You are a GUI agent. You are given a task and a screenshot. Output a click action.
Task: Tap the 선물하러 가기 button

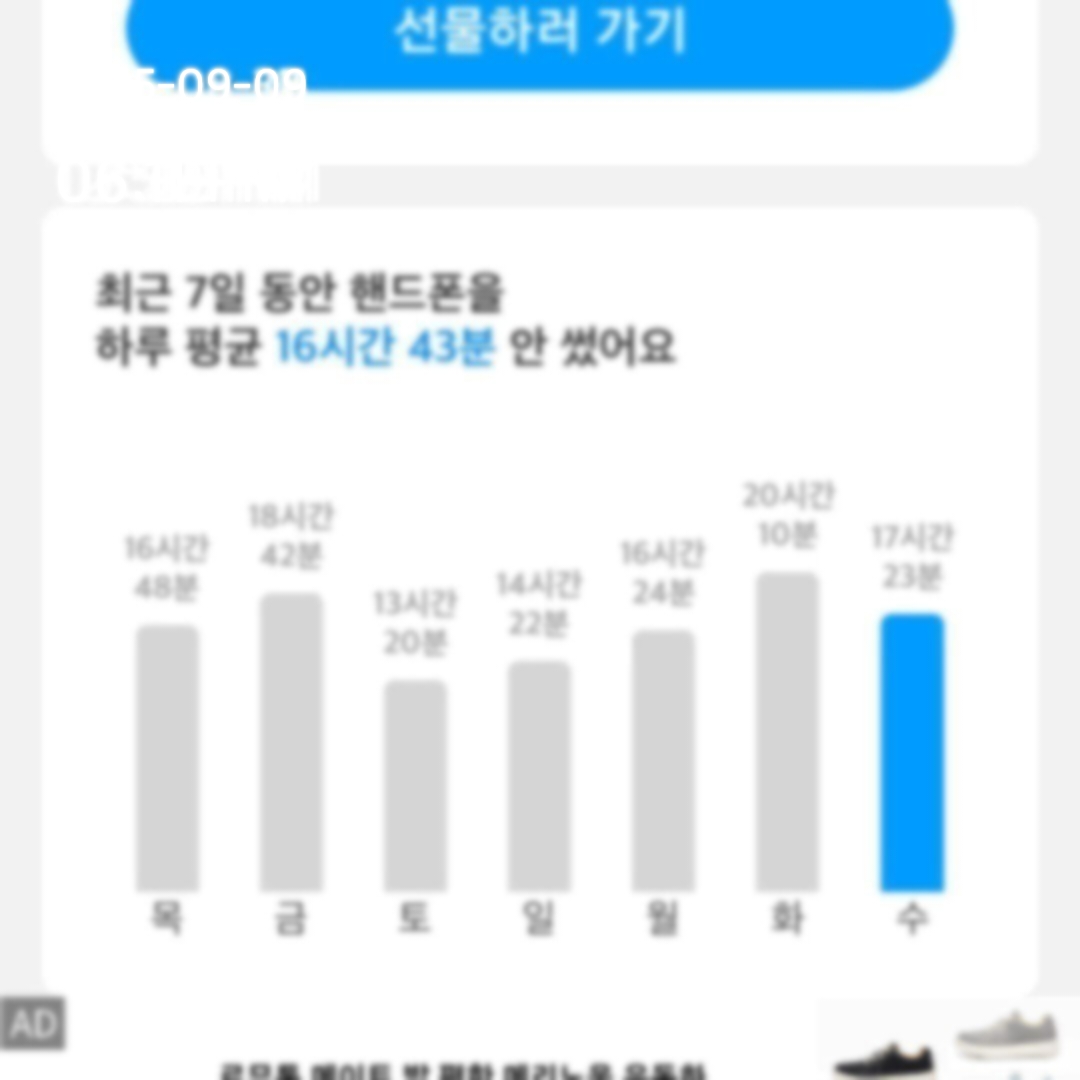click(540, 35)
